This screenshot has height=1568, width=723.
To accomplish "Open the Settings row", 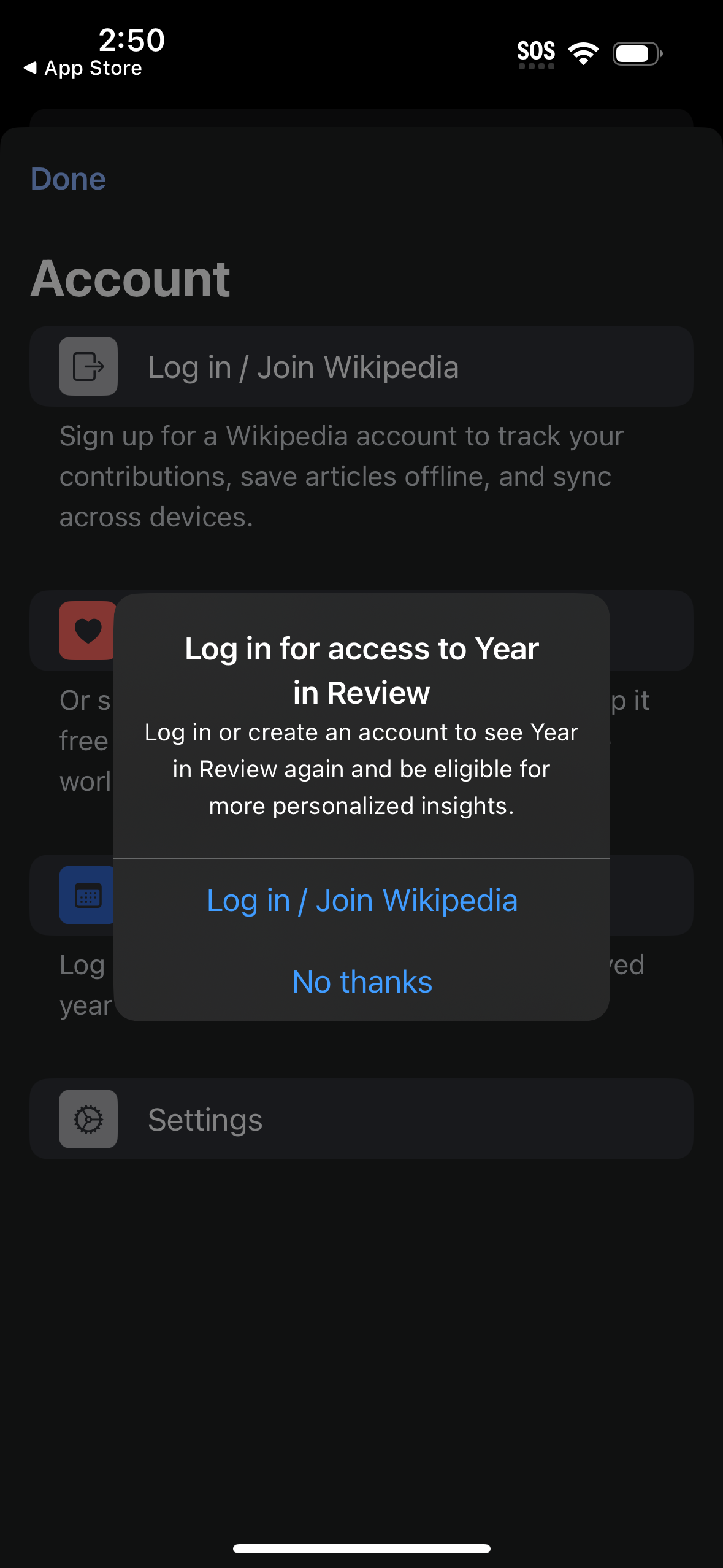I will [x=361, y=1119].
